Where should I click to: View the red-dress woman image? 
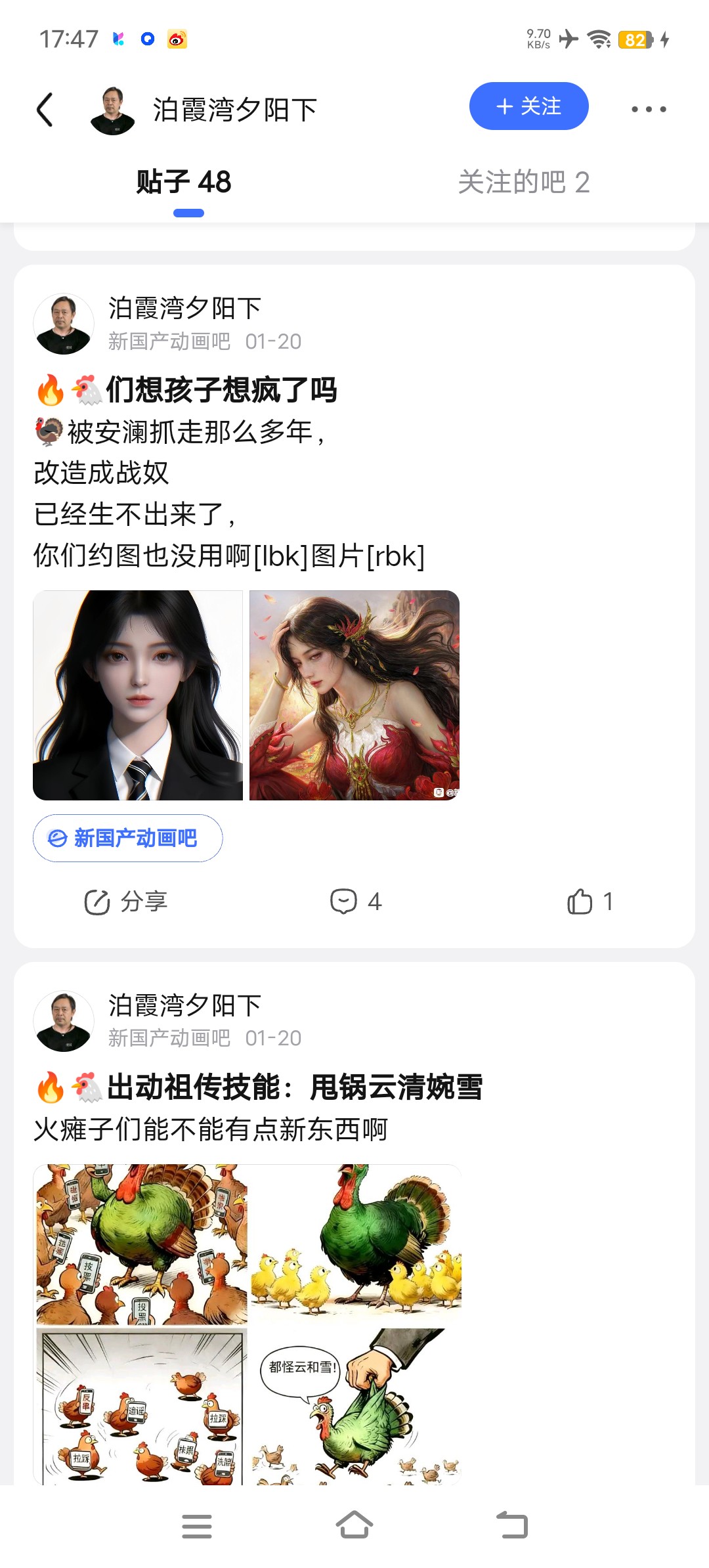click(x=354, y=695)
